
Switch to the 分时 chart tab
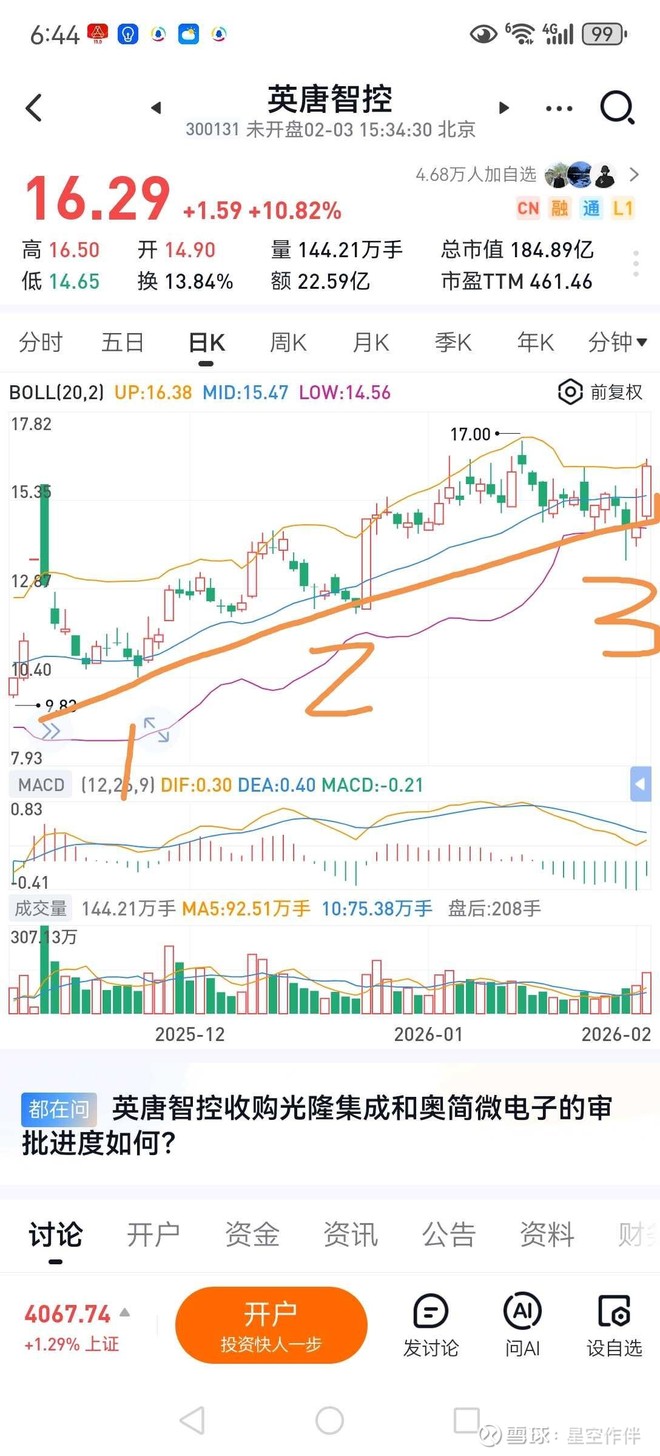(x=41, y=343)
